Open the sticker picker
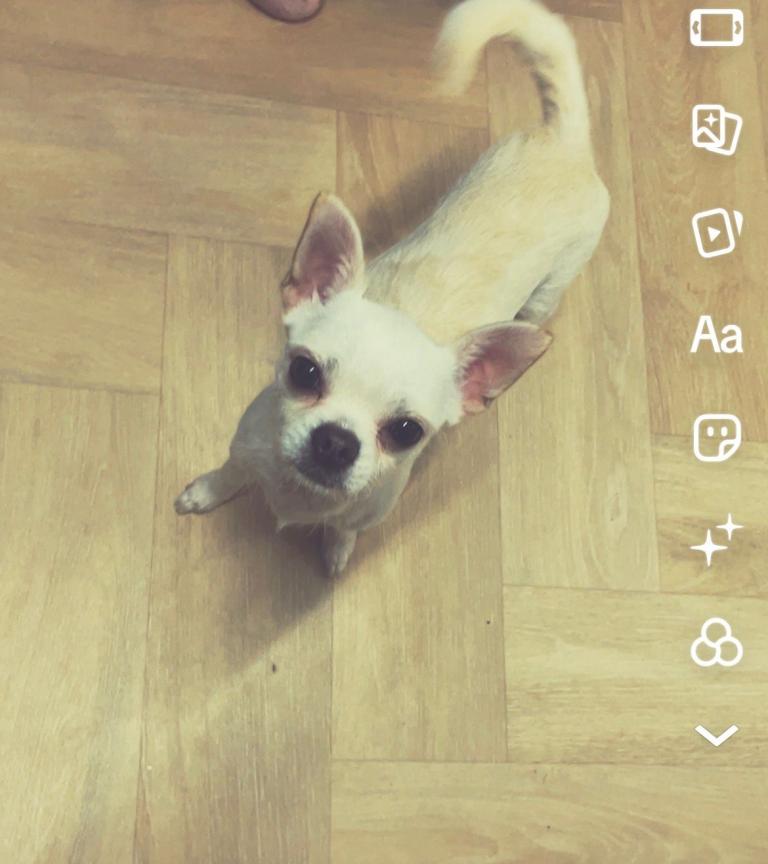The image size is (768, 864). click(x=717, y=438)
